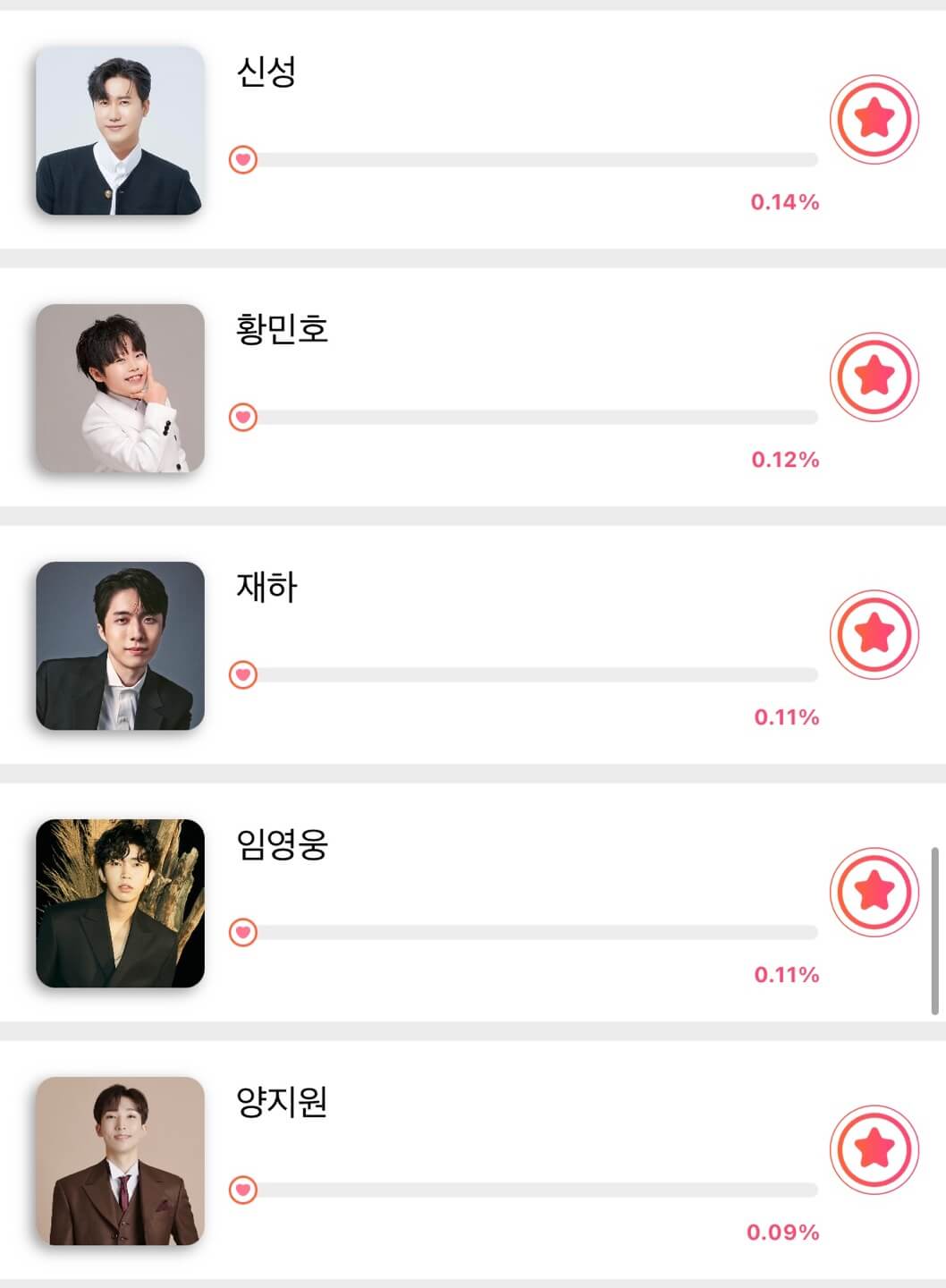Click the heart marker on 재하's vote gauge
This screenshot has width=946, height=1288.
[243, 674]
